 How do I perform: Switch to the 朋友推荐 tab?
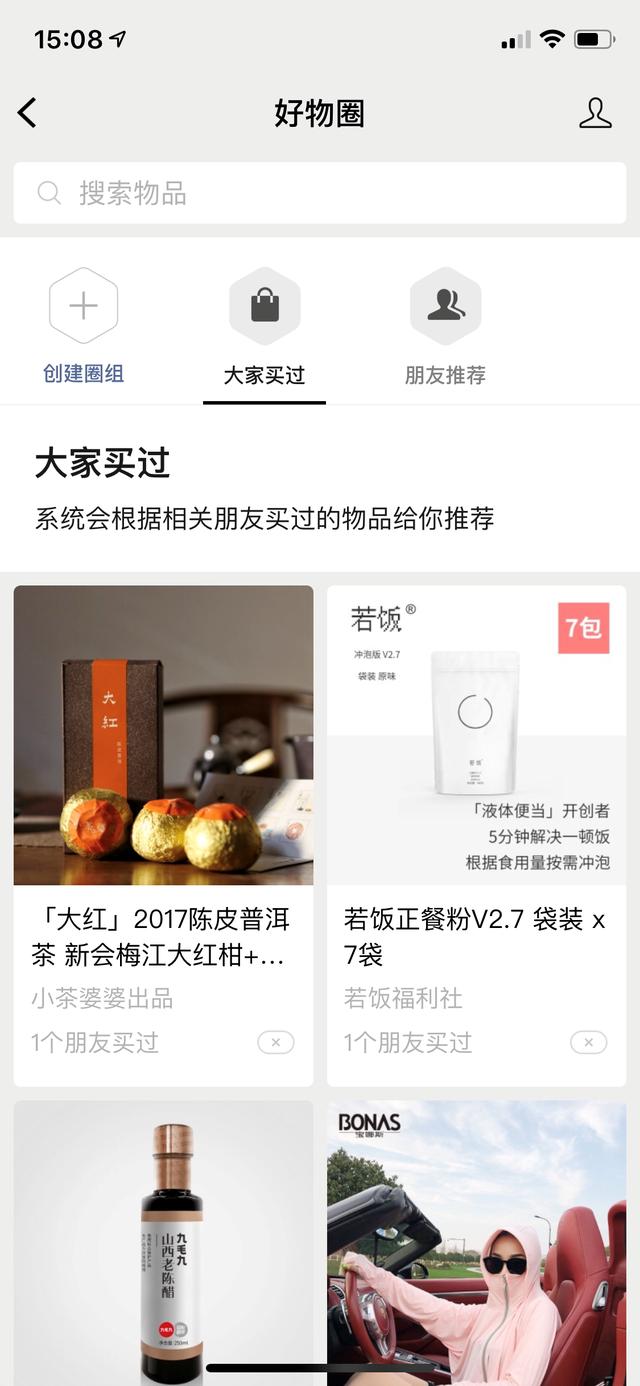pos(445,328)
